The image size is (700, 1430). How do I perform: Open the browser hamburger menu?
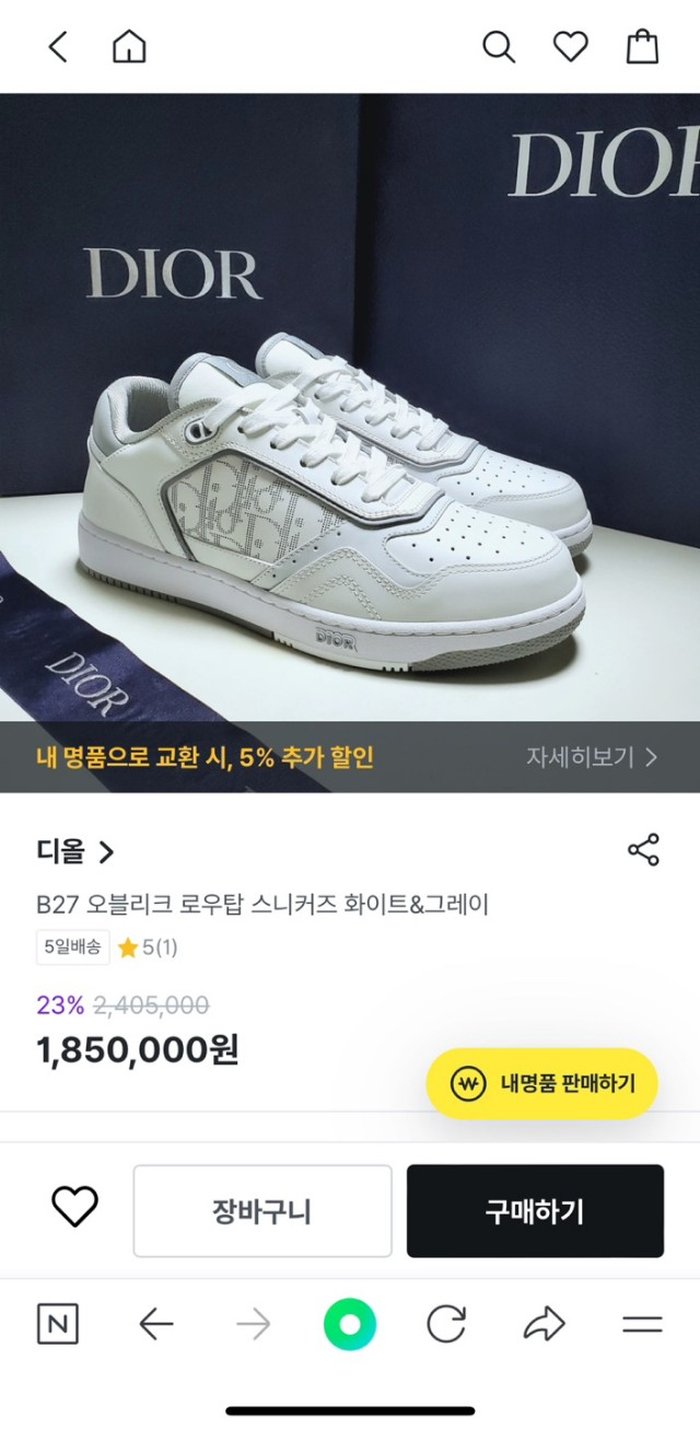point(642,1325)
